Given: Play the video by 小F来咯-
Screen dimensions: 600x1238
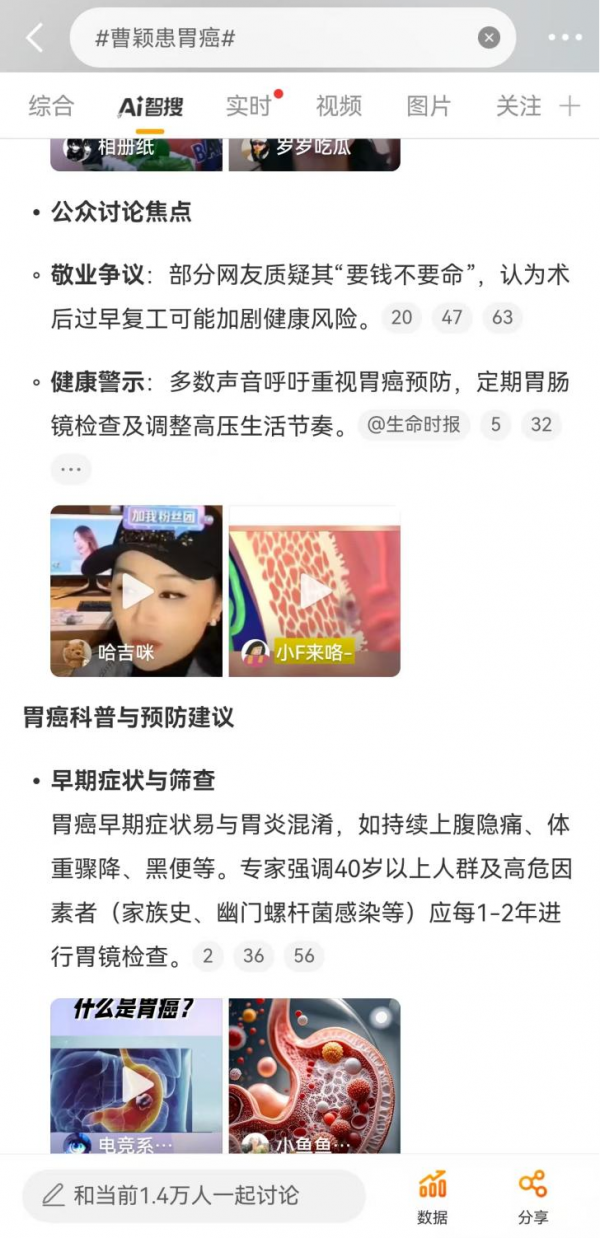Looking at the screenshot, I should [x=314, y=591].
